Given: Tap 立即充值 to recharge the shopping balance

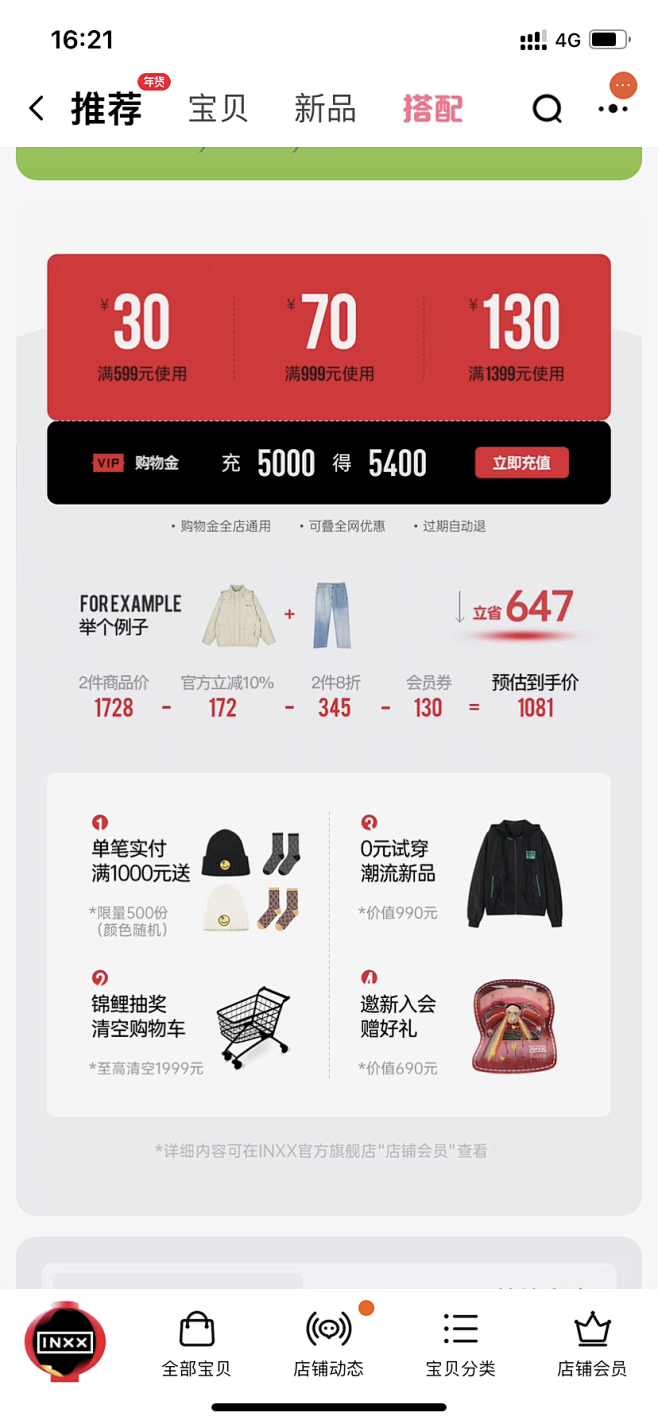Looking at the screenshot, I should (x=521, y=463).
